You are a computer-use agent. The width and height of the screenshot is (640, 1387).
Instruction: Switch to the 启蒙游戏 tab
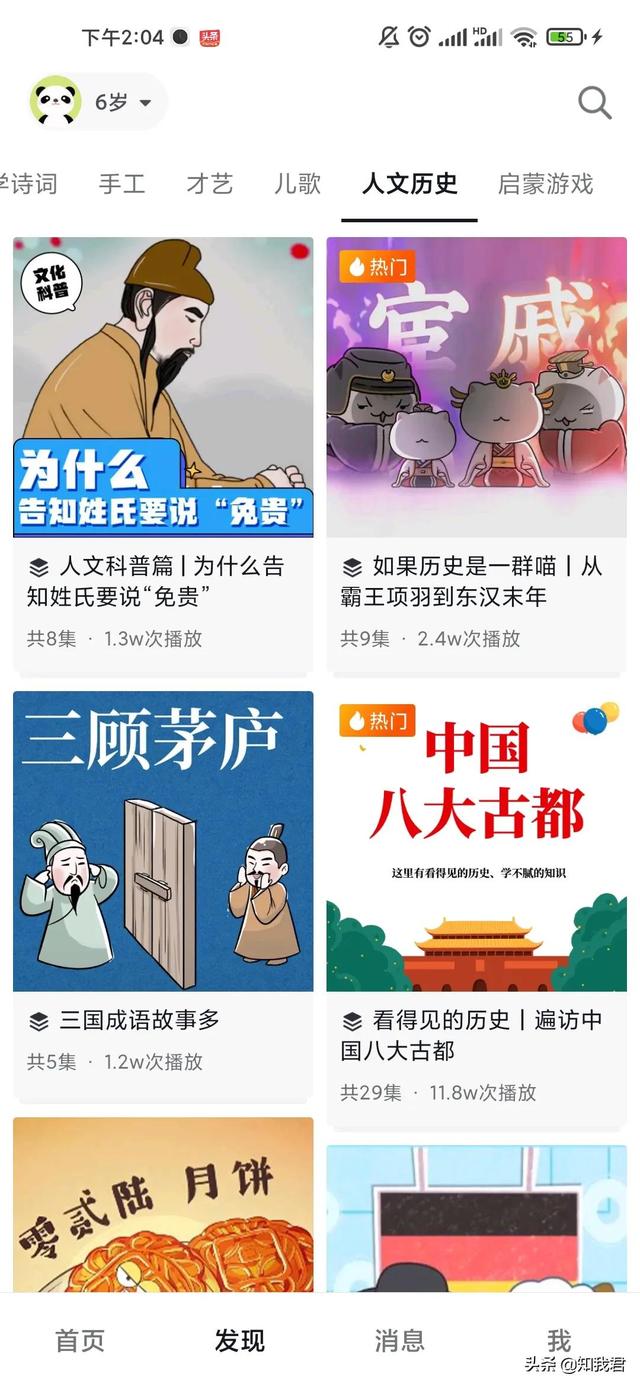(545, 184)
